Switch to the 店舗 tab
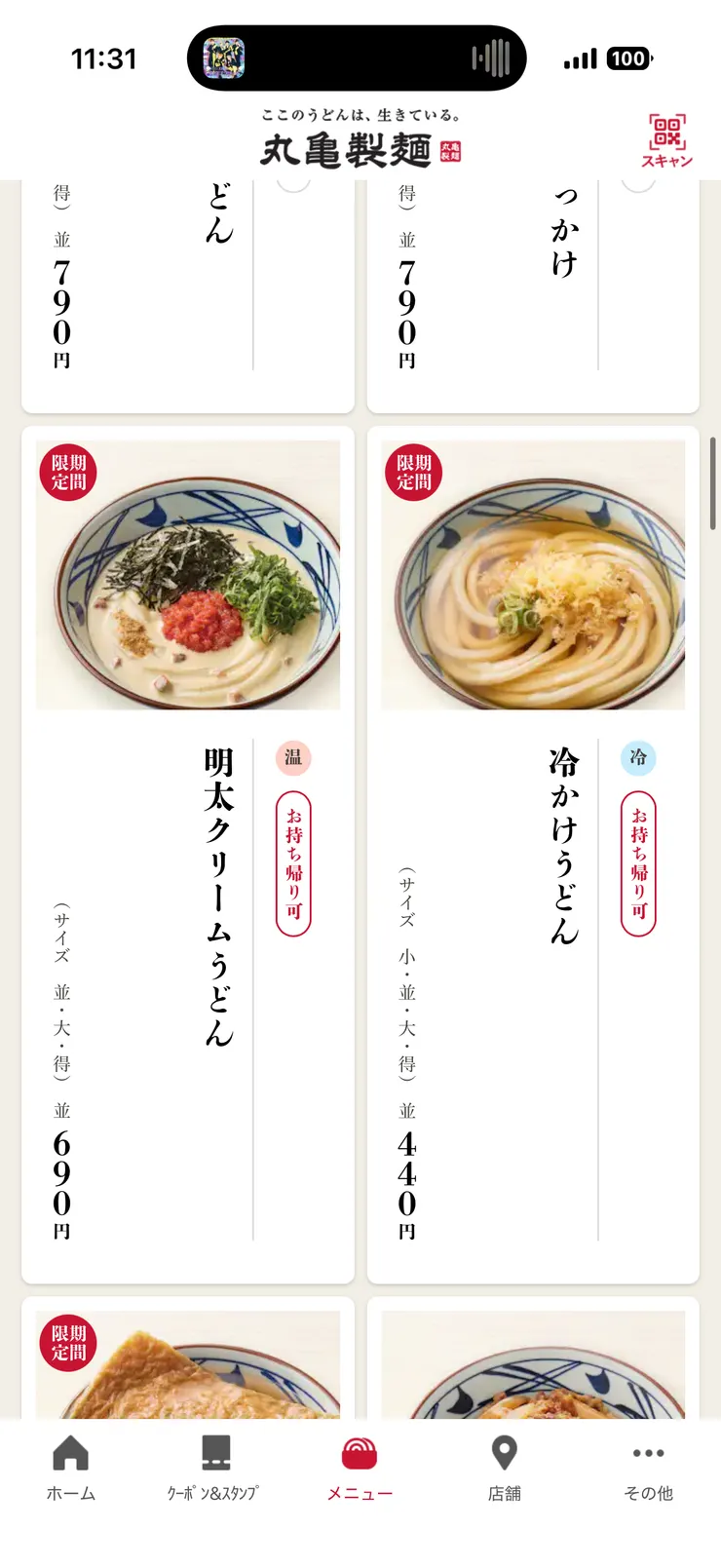The height and width of the screenshot is (1568, 721). coord(505,1460)
